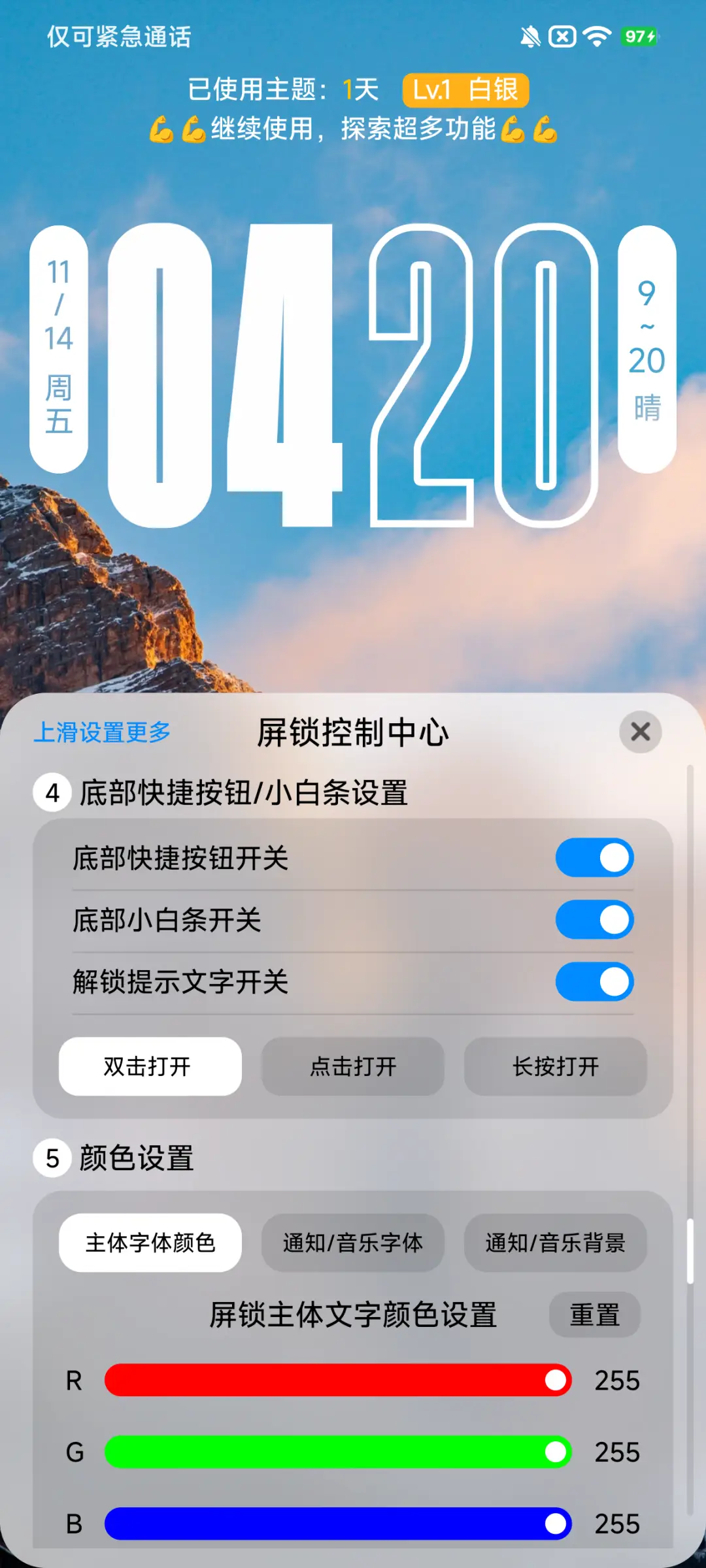Tap the 97% charging battery icon

pyautogui.click(x=639, y=37)
